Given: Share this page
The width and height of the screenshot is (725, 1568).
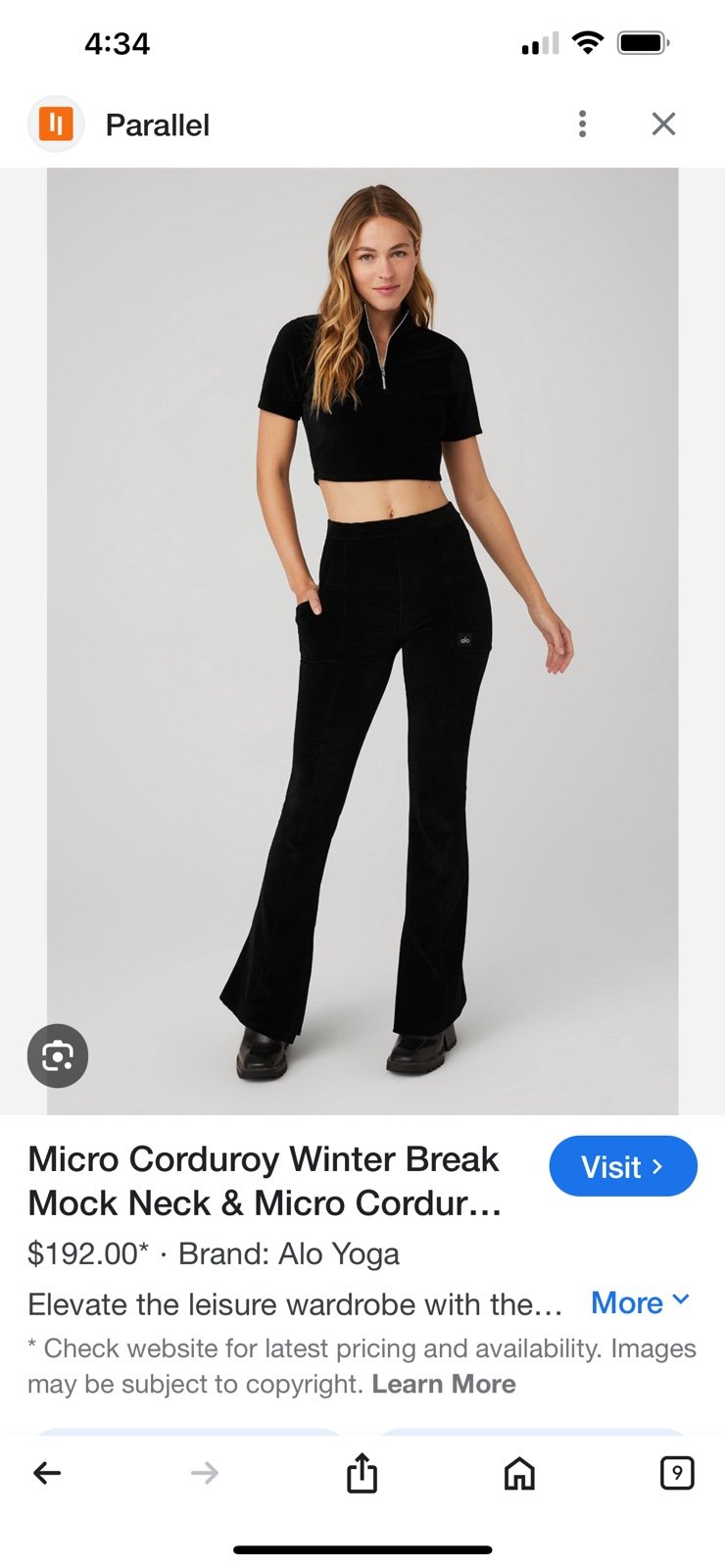Looking at the screenshot, I should coord(362,1472).
